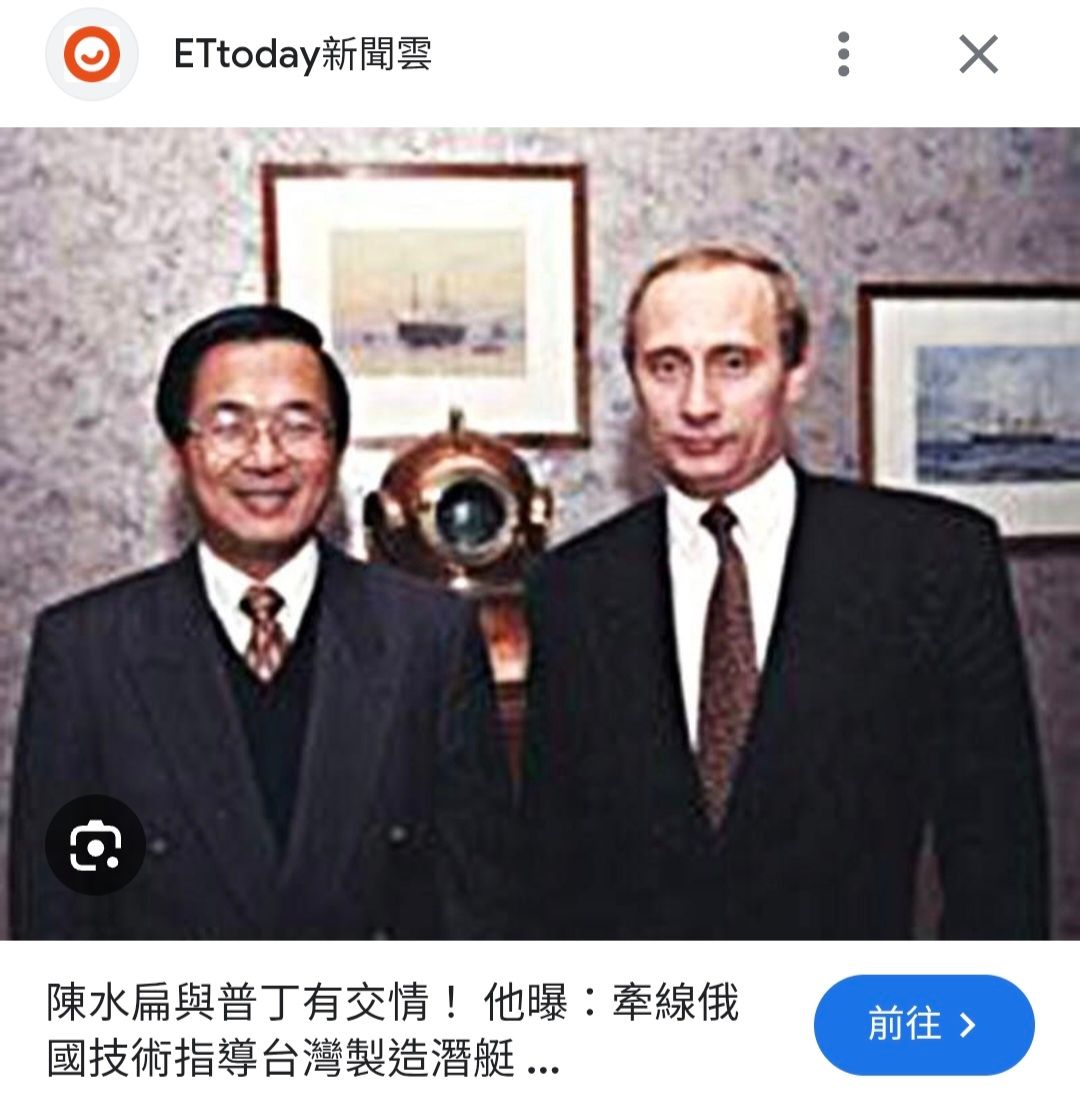Open the ETtoday新聞雲 source site
The height and width of the screenshot is (1104, 1080).
[302, 54]
